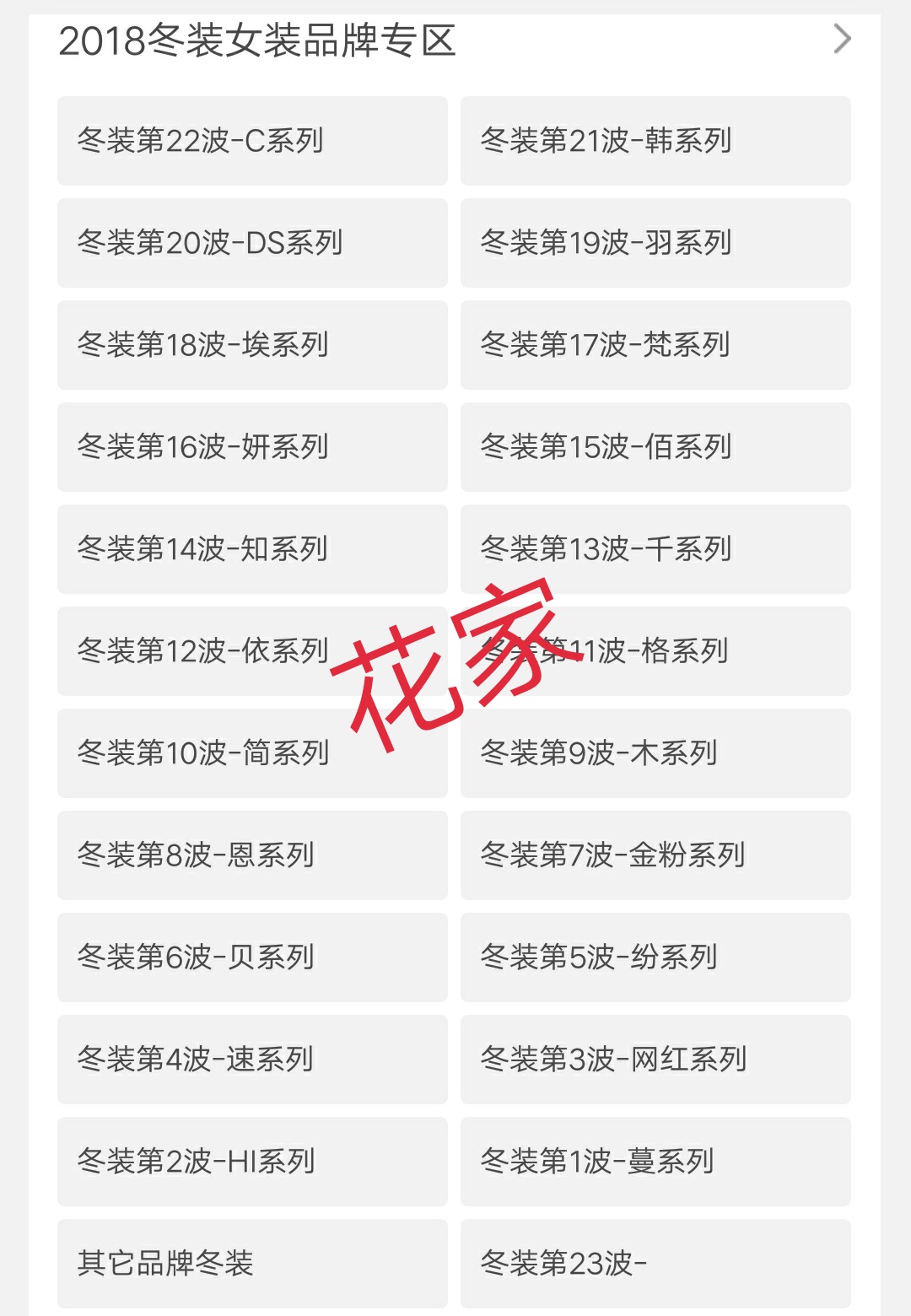View the 冬装第18波-埃系列 listing
911x1316 pixels.
pyautogui.click(x=251, y=346)
